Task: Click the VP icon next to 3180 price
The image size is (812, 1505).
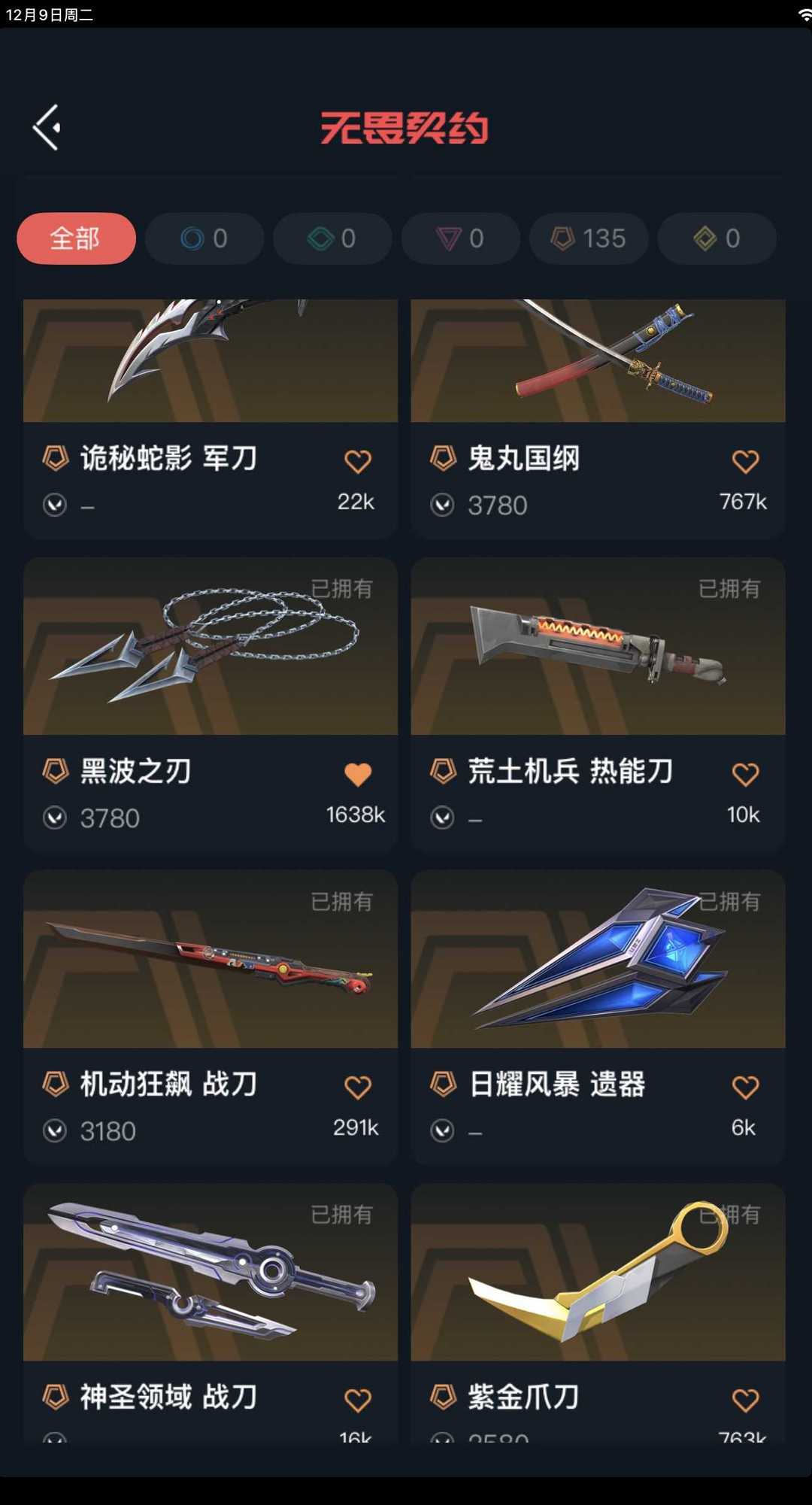Action: point(56,1130)
